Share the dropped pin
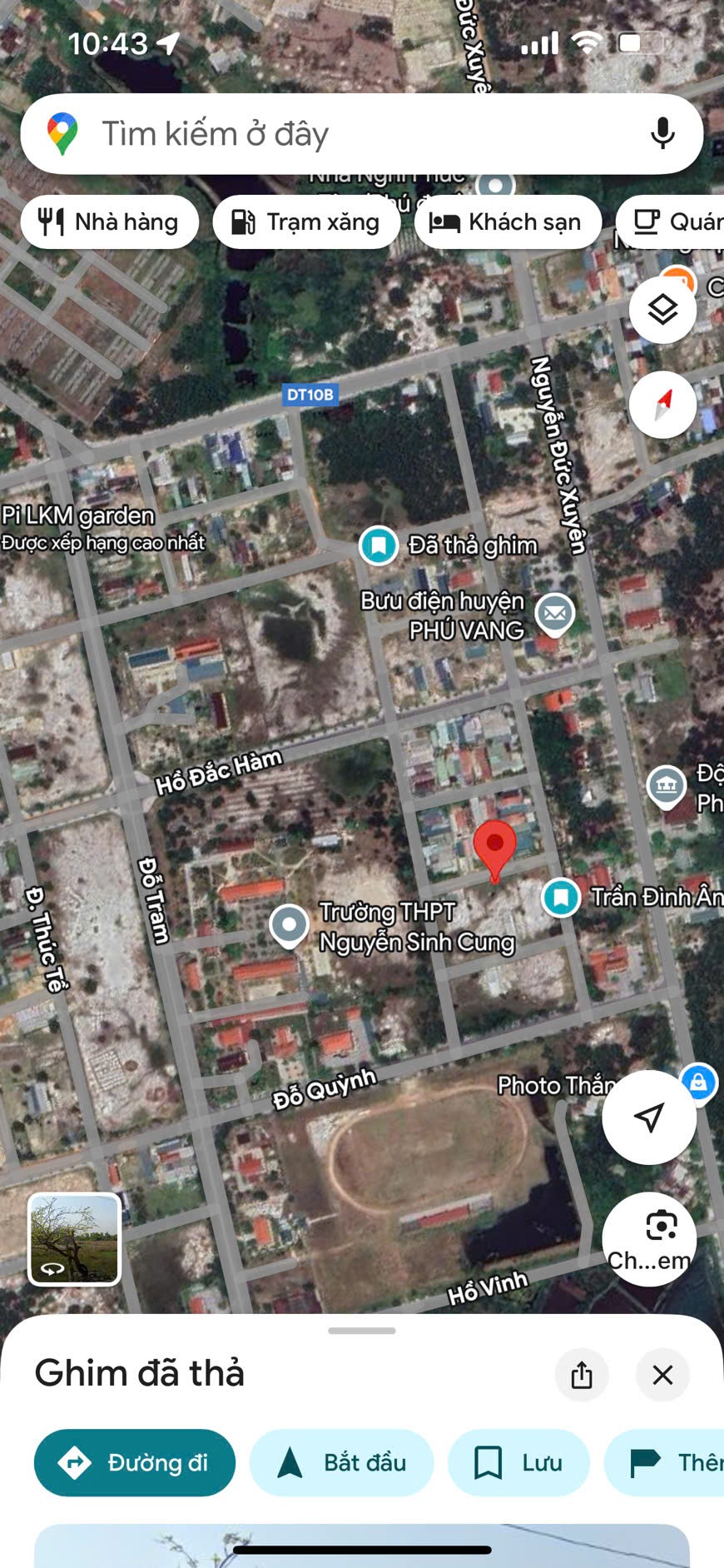Screen dimensions: 724x1568 (x=582, y=1375)
